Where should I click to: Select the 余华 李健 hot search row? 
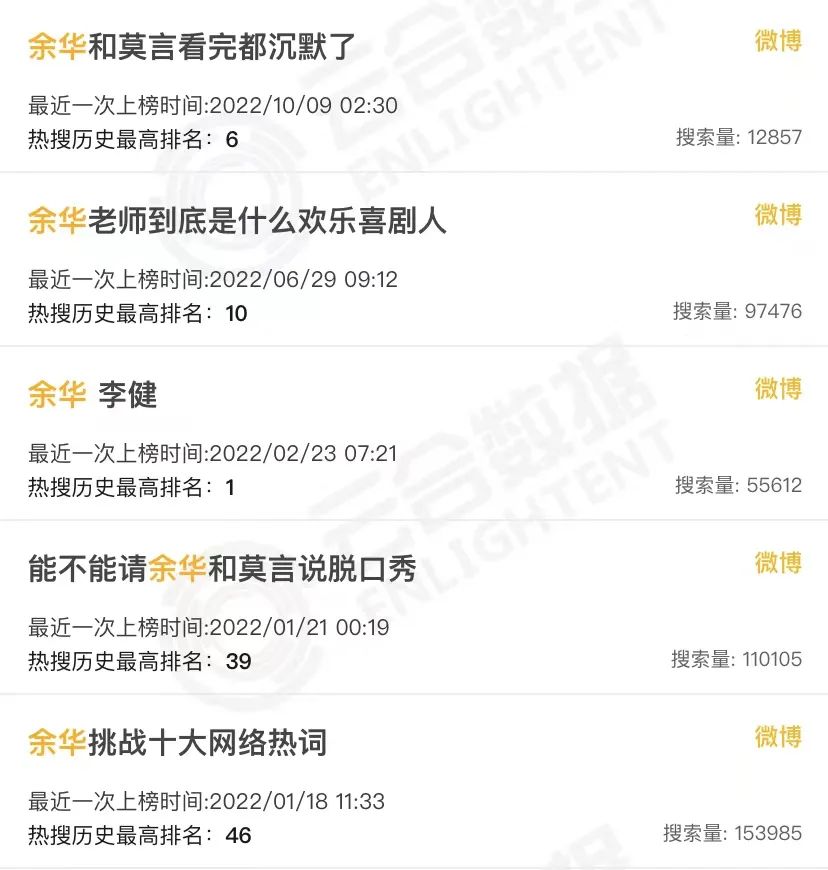click(x=93, y=394)
